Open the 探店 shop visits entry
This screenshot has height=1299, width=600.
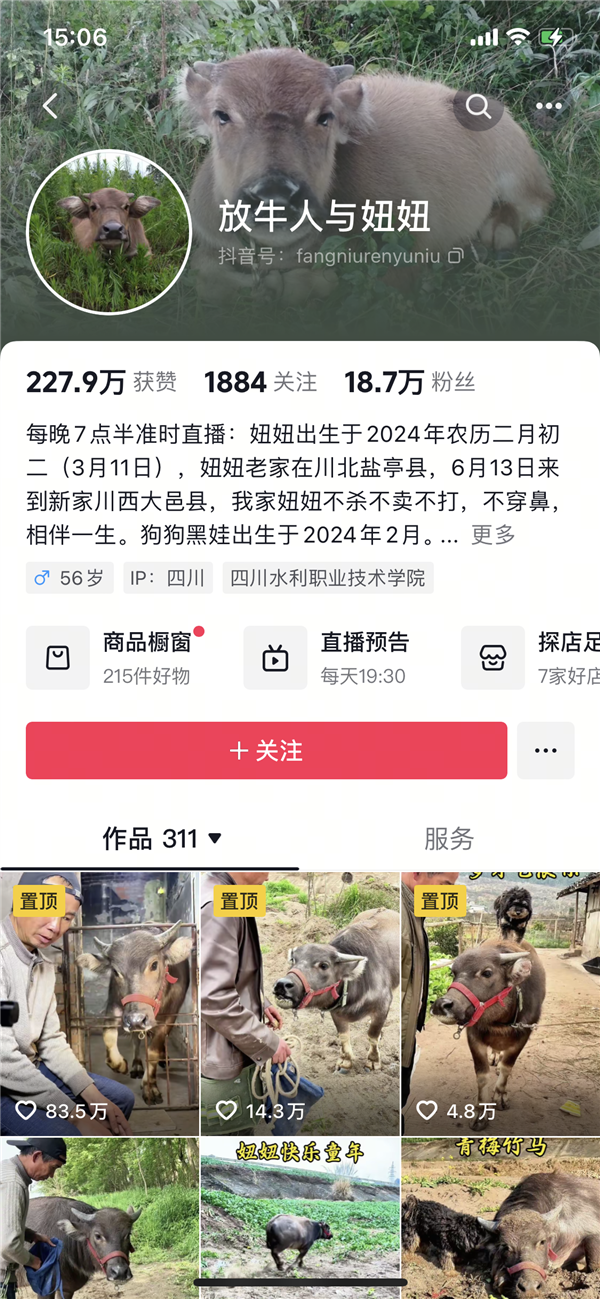coord(531,658)
